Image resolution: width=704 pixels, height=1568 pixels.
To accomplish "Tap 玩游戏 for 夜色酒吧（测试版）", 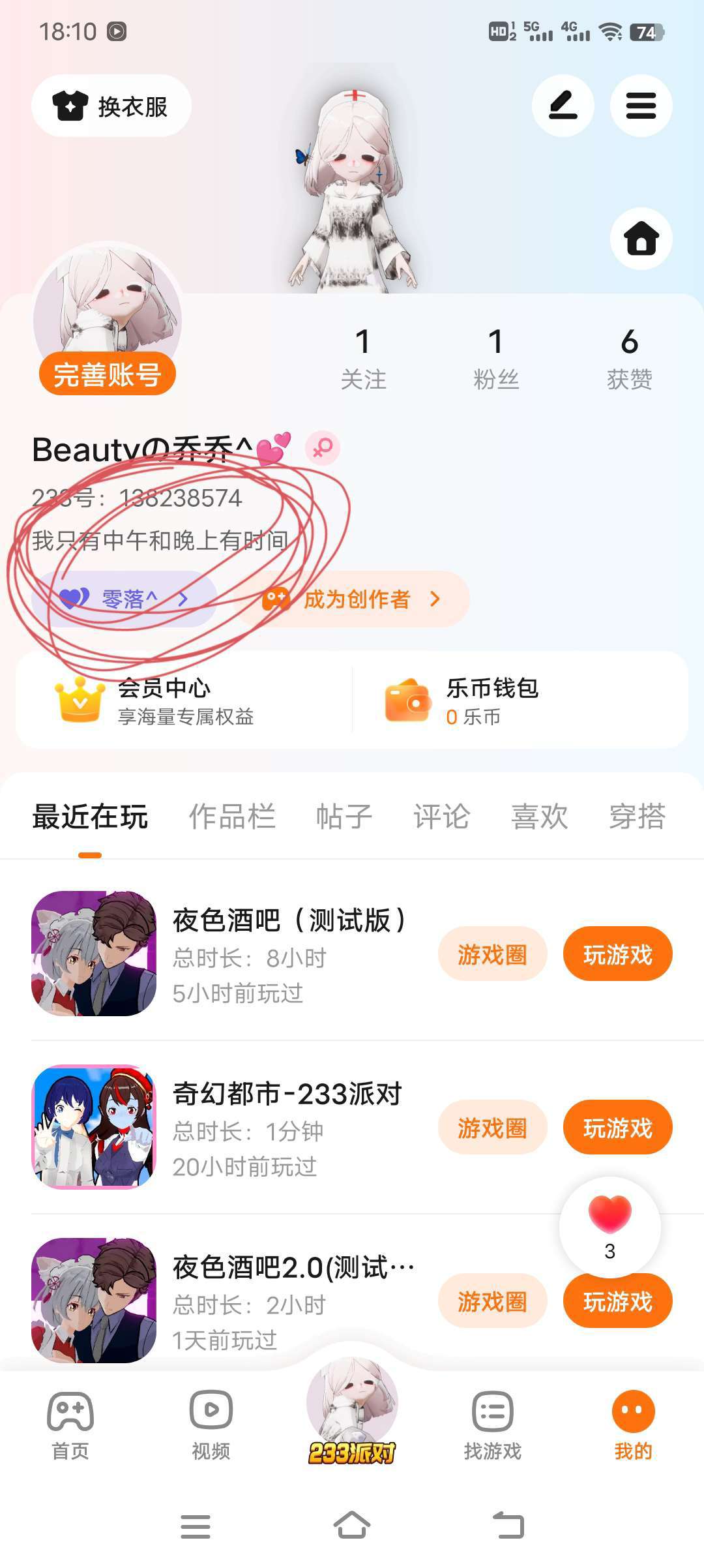I will click(618, 954).
